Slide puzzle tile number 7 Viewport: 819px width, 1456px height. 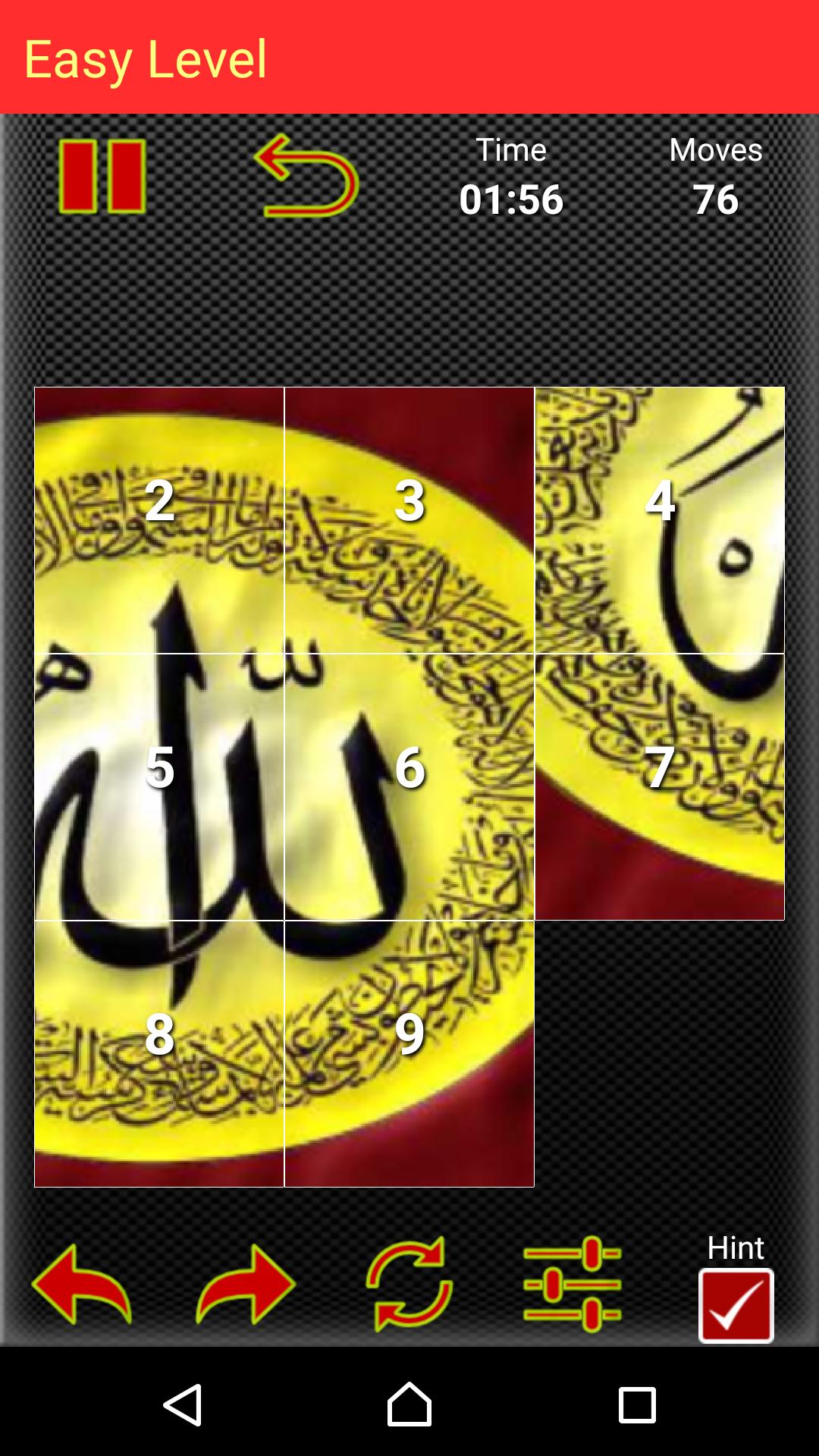tap(659, 786)
